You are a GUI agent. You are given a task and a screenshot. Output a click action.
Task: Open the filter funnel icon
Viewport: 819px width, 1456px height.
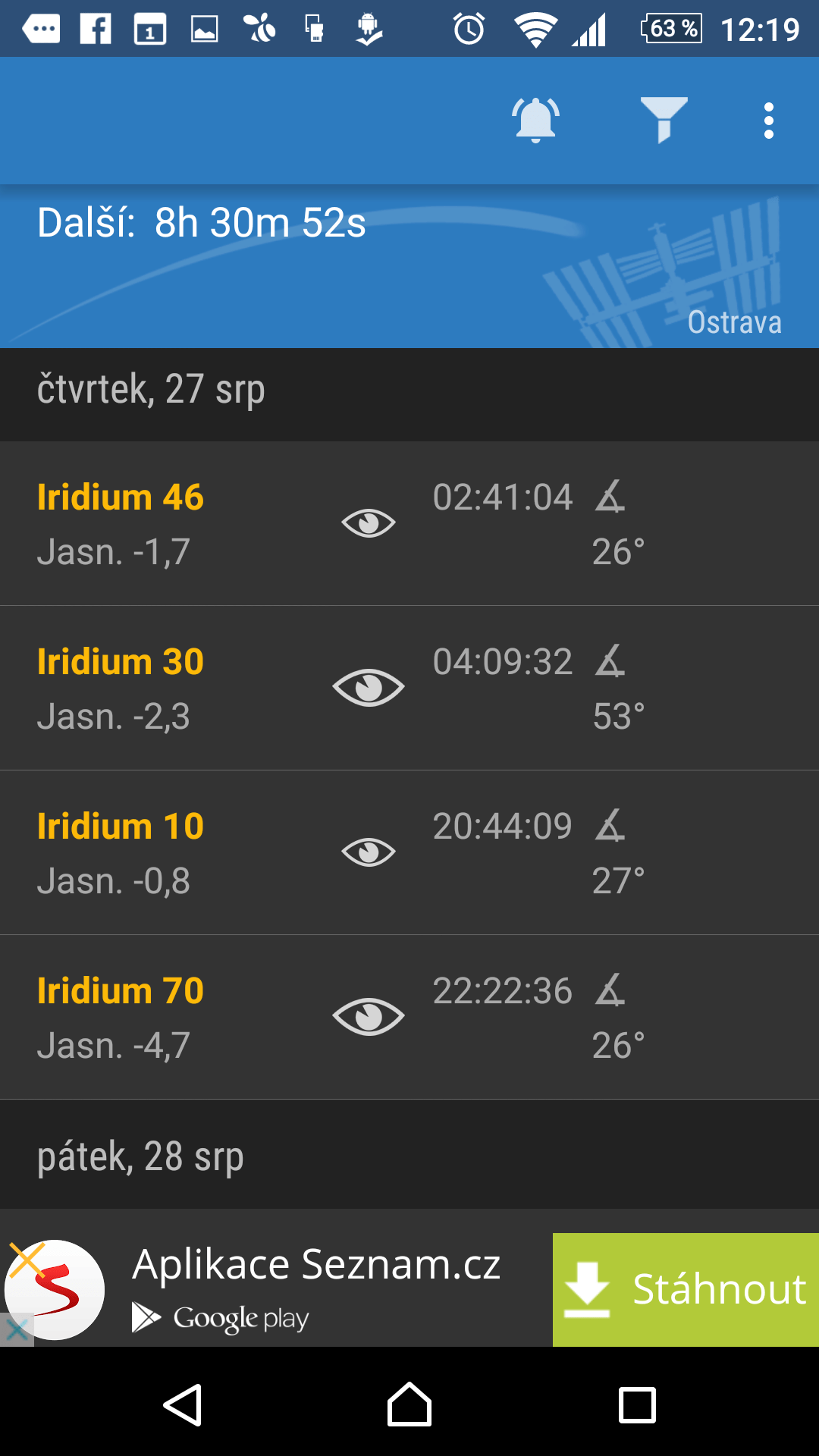click(664, 120)
